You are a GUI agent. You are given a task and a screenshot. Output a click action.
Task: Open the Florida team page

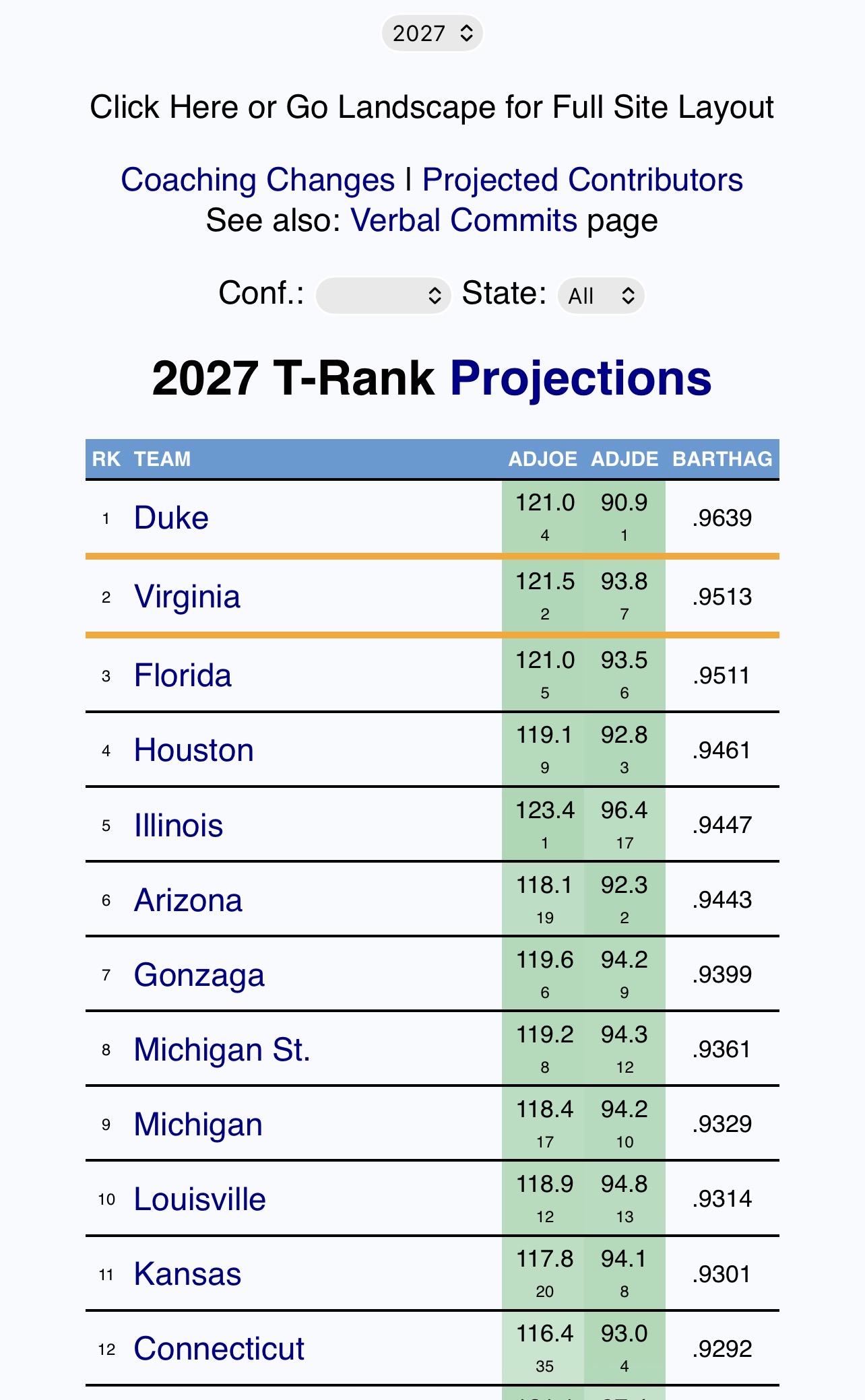[x=183, y=675]
